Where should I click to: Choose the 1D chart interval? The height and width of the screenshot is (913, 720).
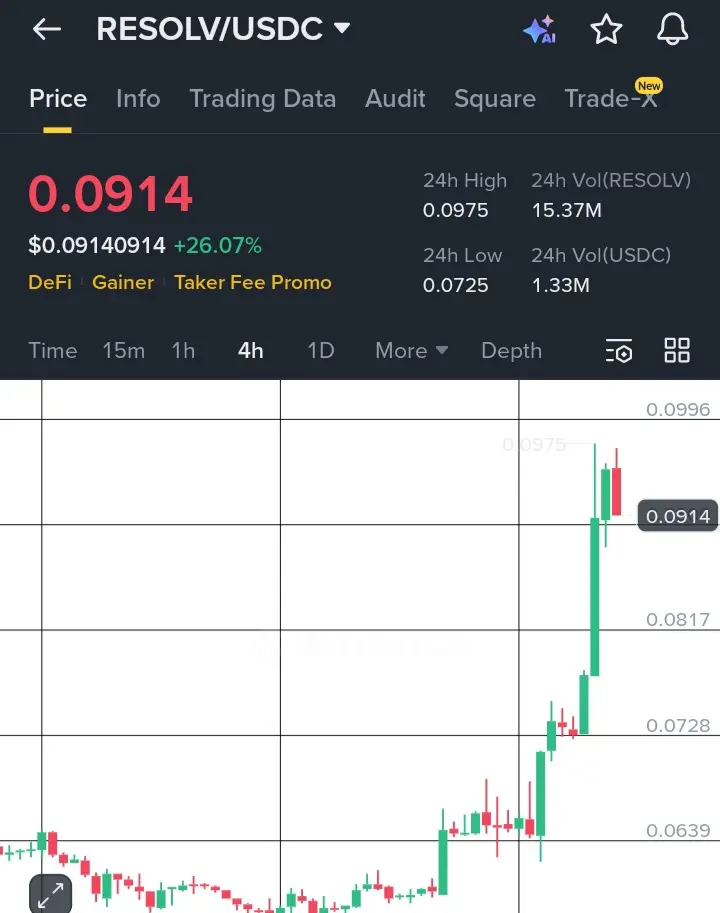coord(320,350)
